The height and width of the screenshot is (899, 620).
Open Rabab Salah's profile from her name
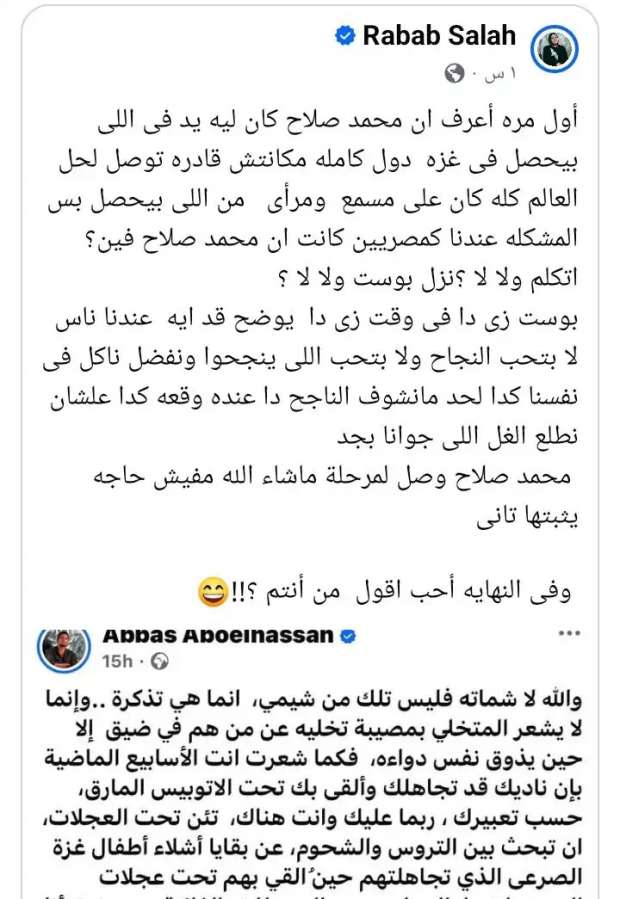(x=438, y=37)
